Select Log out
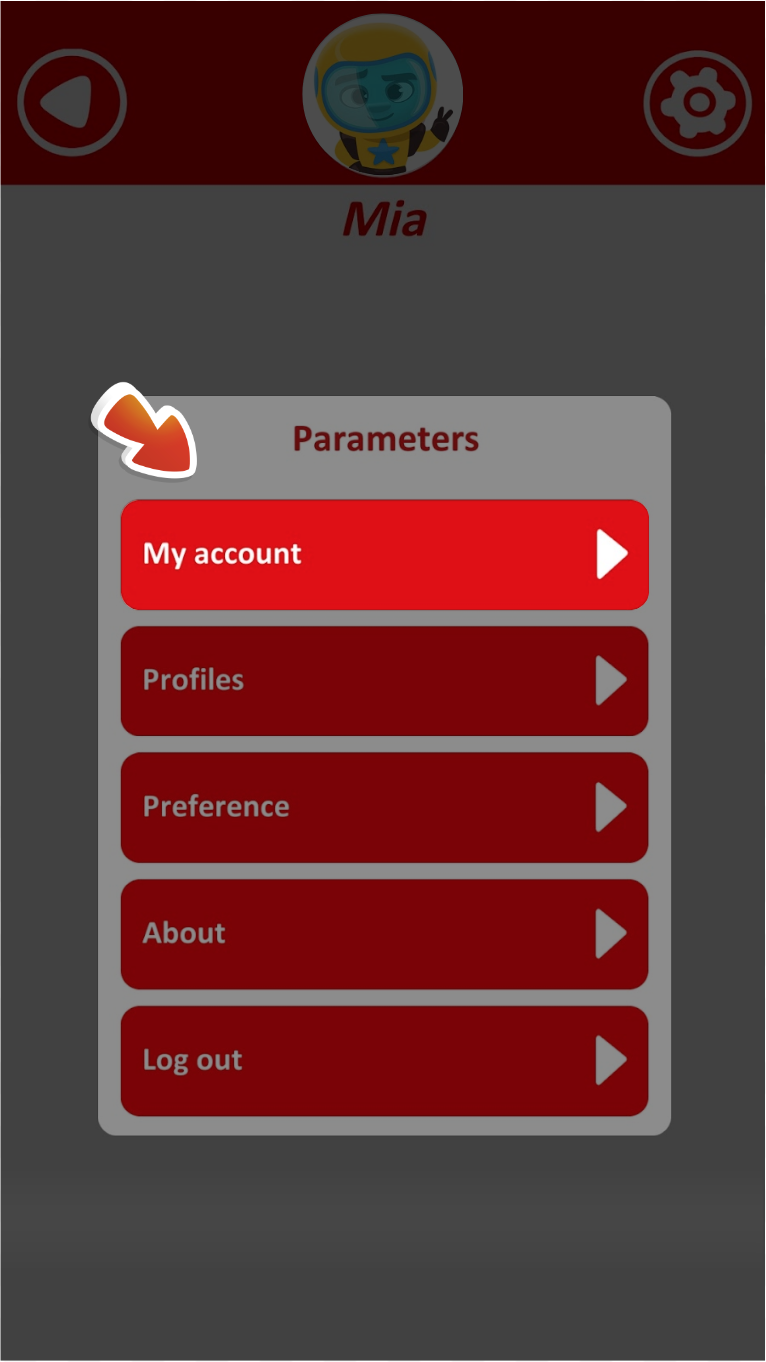Screen dimensions: 766x1362 tap(385, 1061)
